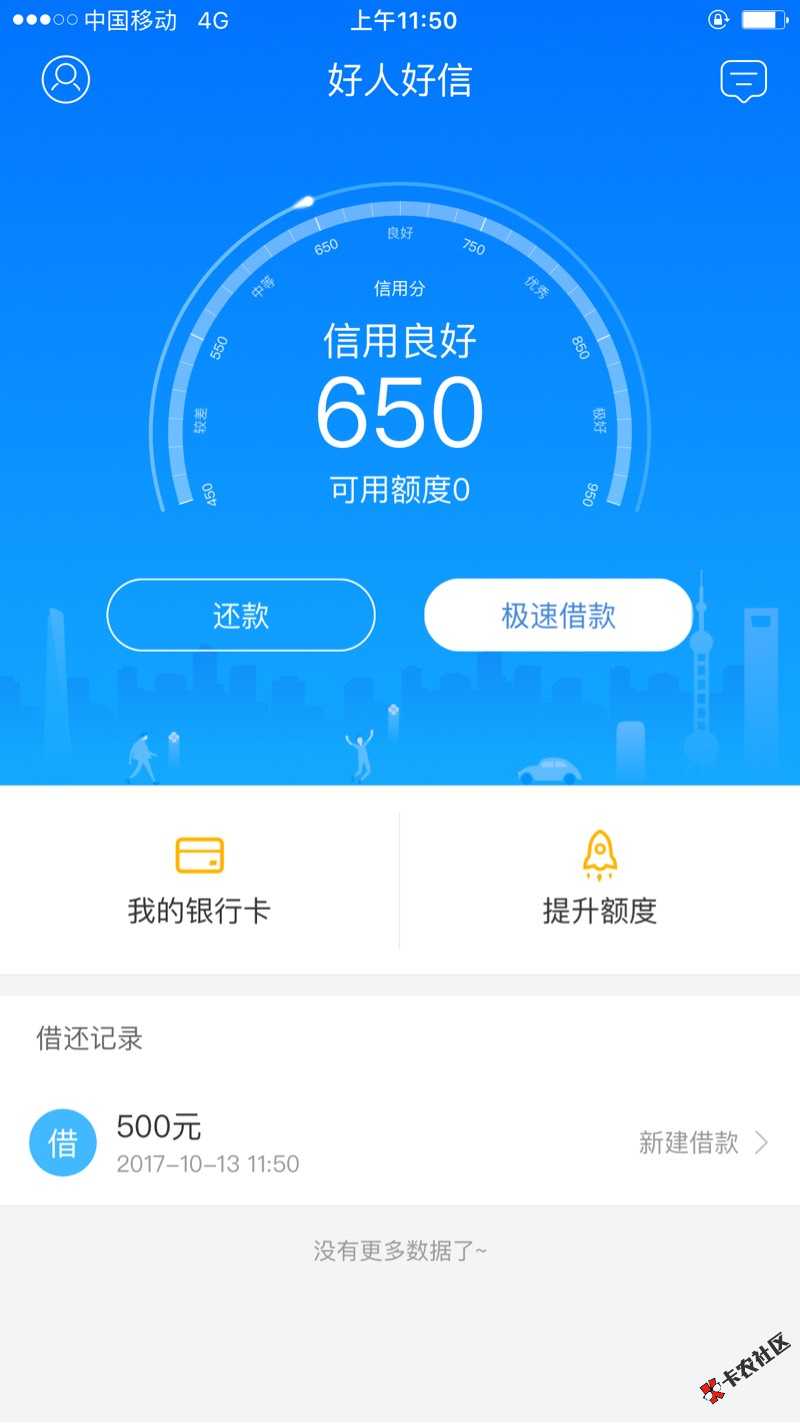
Task: Open the 500元 loan record
Action: 400,1142
